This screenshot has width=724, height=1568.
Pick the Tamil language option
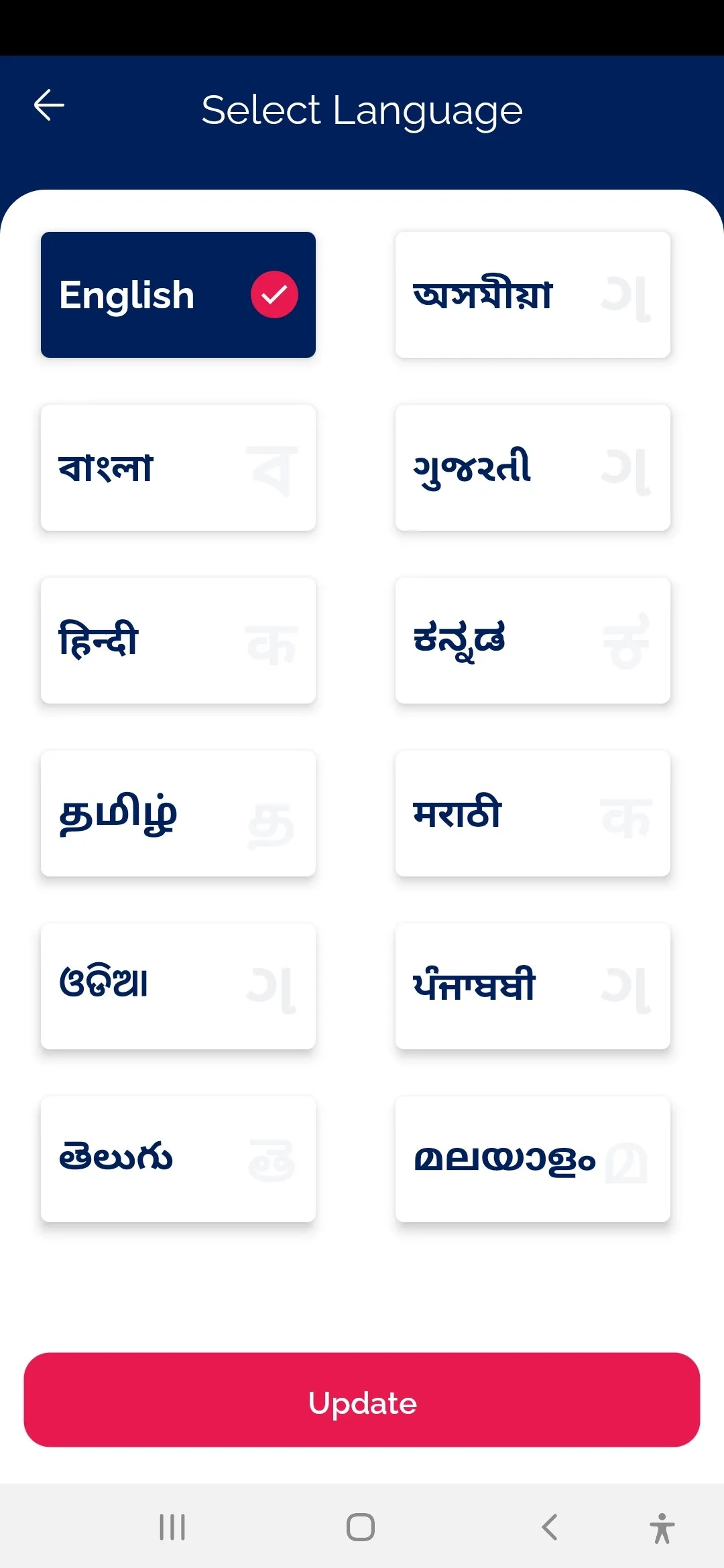click(178, 813)
